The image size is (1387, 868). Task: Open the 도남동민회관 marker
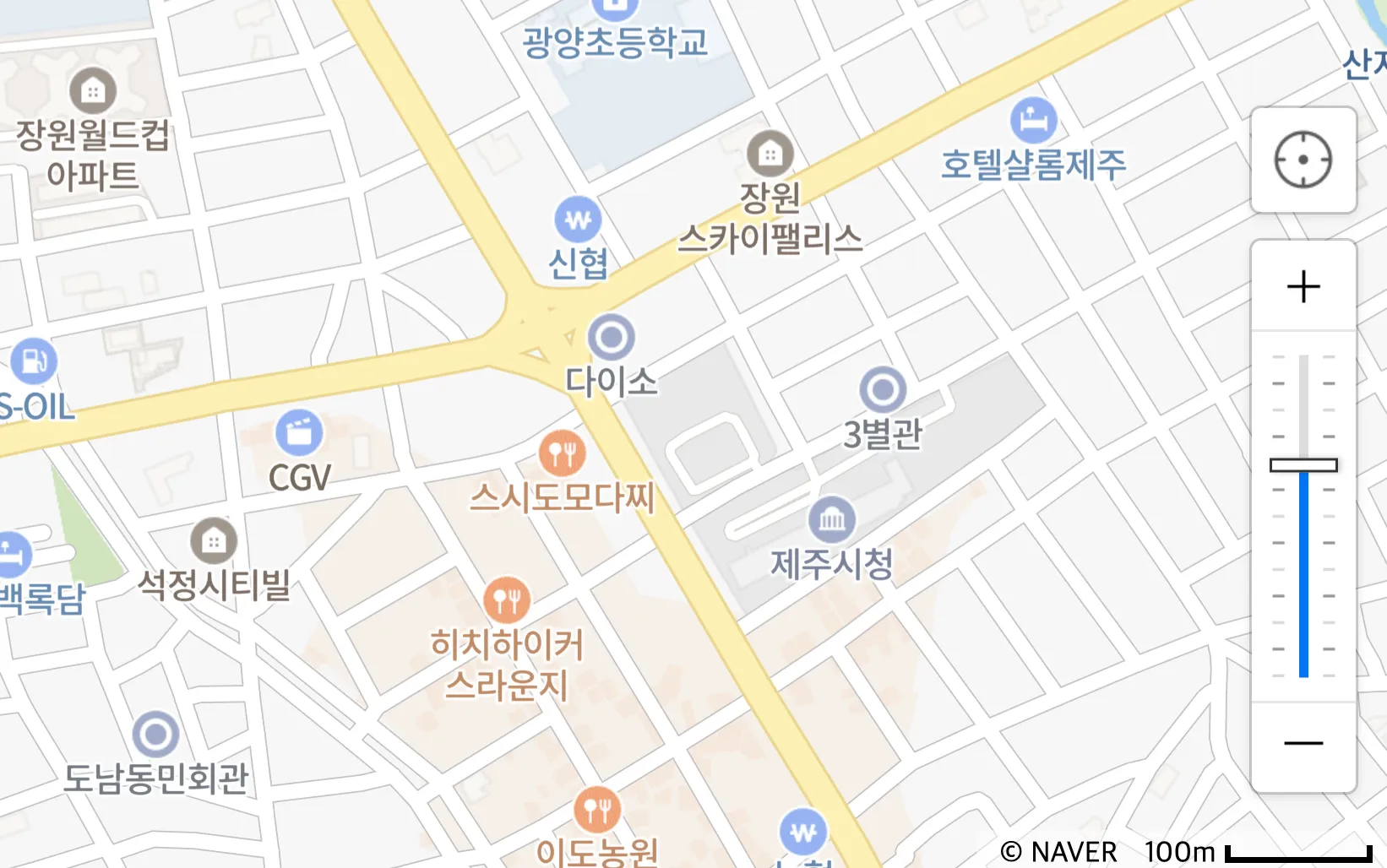coord(155,734)
